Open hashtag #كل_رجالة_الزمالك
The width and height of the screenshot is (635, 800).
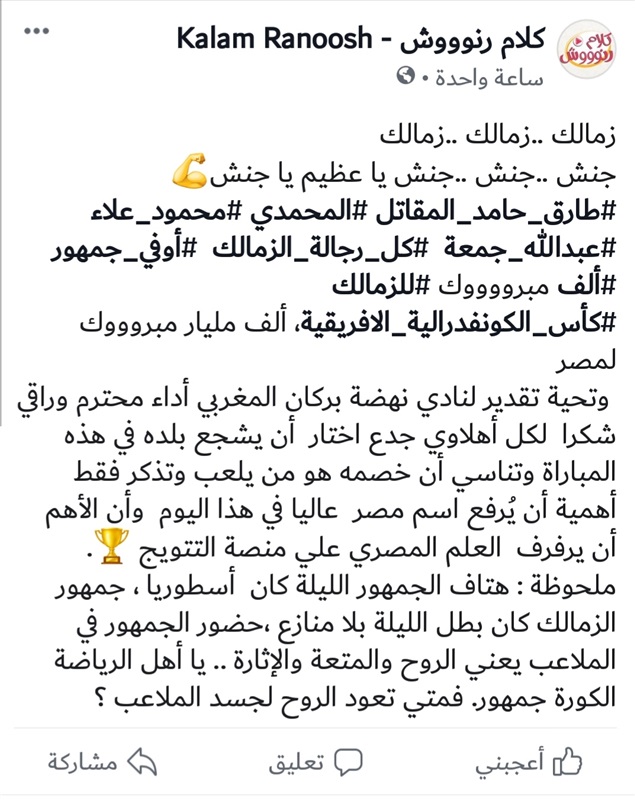320,247
